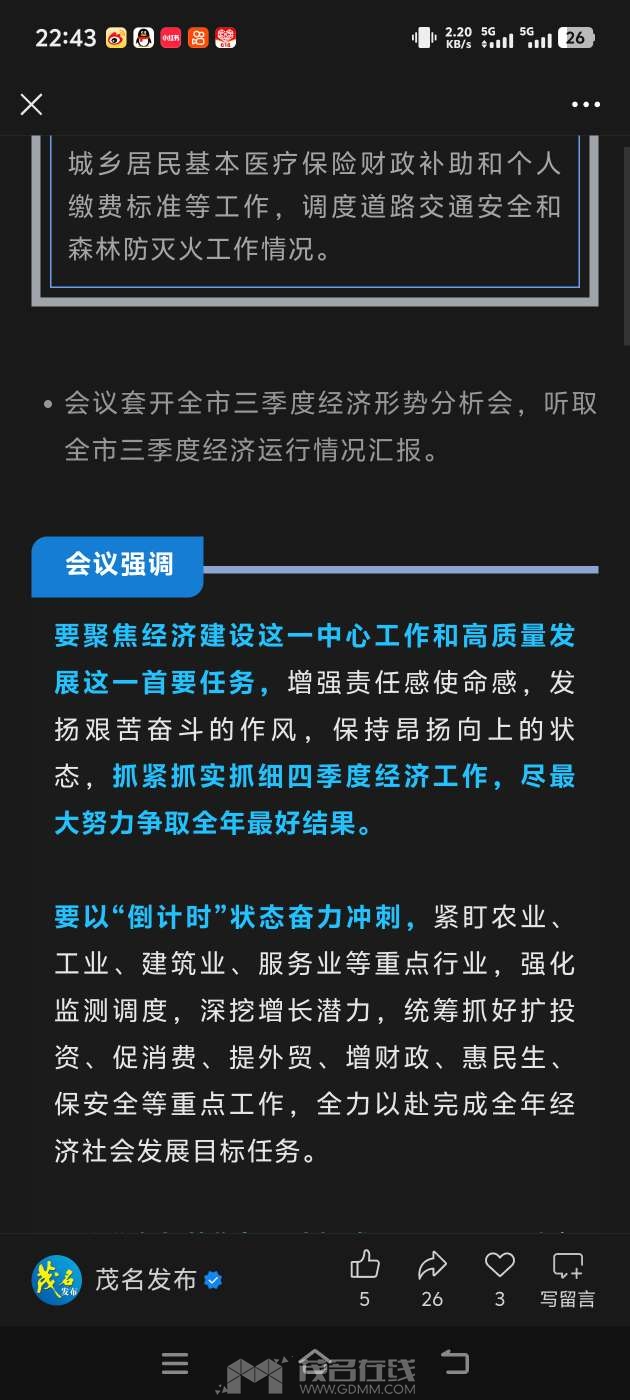Close the article page
Screen dimensions: 630x1400
coord(32,104)
